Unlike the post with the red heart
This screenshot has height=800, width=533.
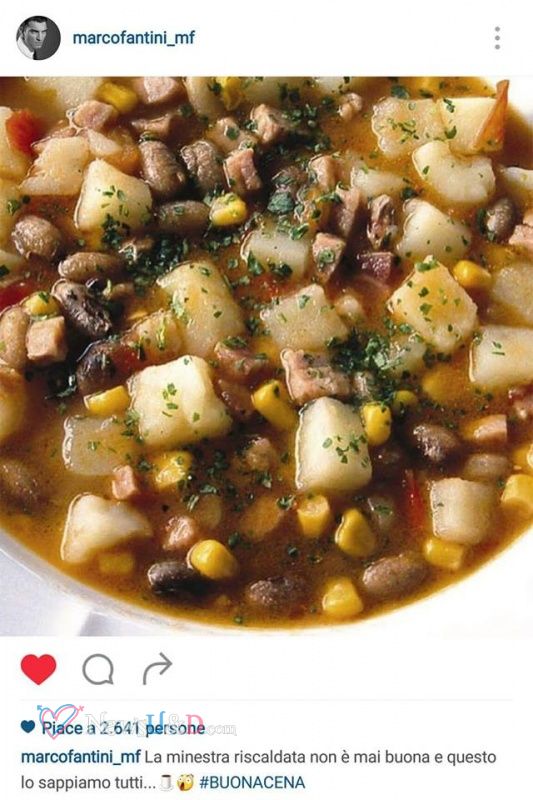[38, 668]
